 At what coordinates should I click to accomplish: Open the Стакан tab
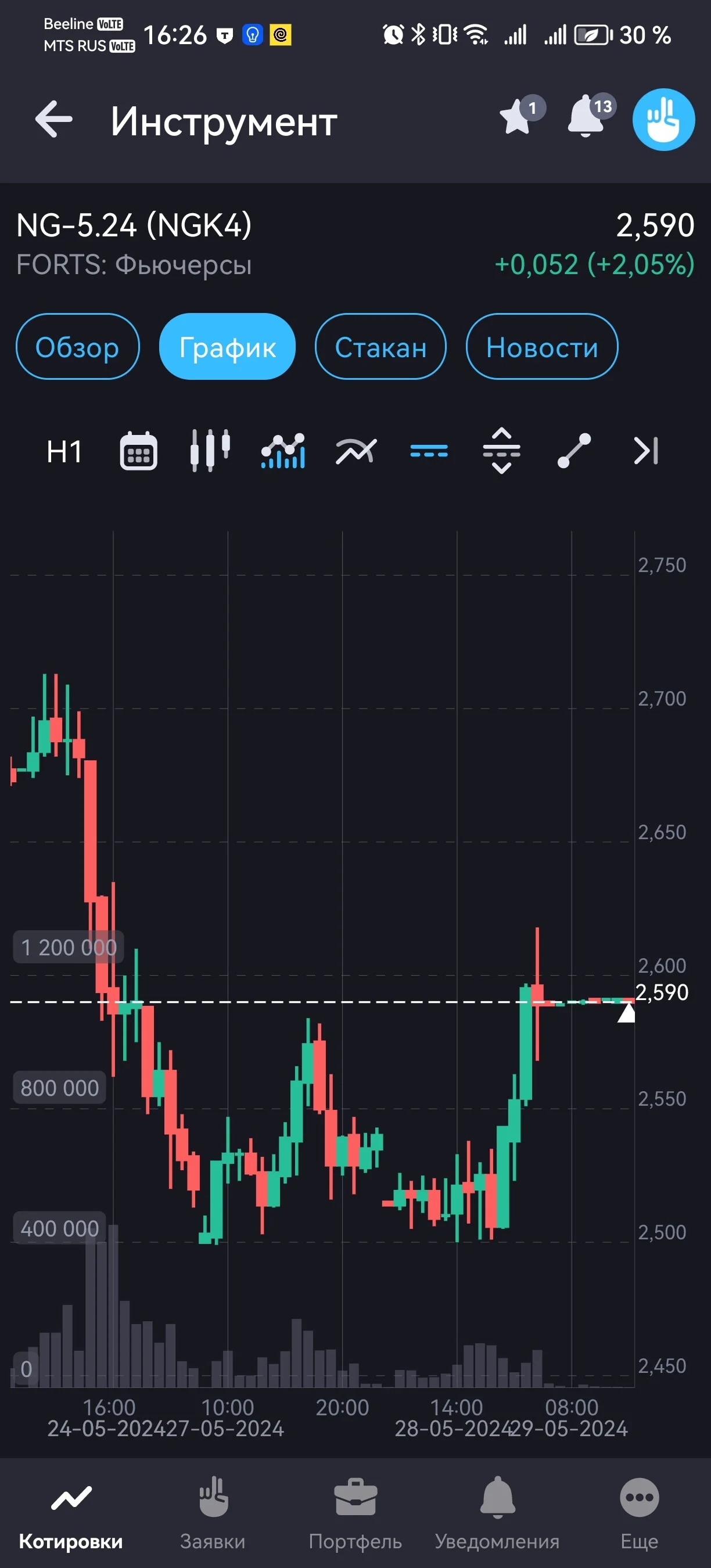pos(380,347)
